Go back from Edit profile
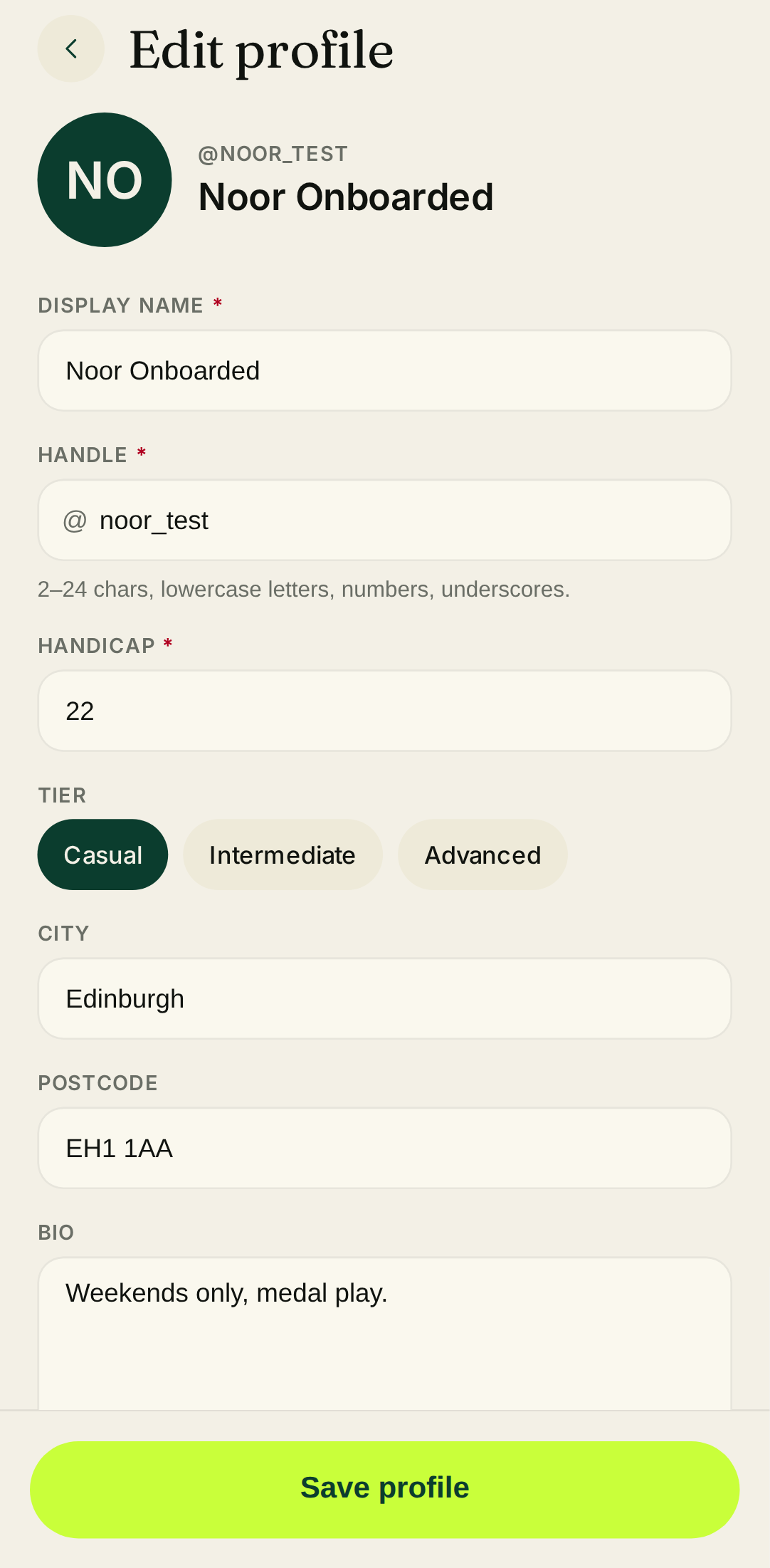This screenshot has height=1568, width=770. point(70,49)
